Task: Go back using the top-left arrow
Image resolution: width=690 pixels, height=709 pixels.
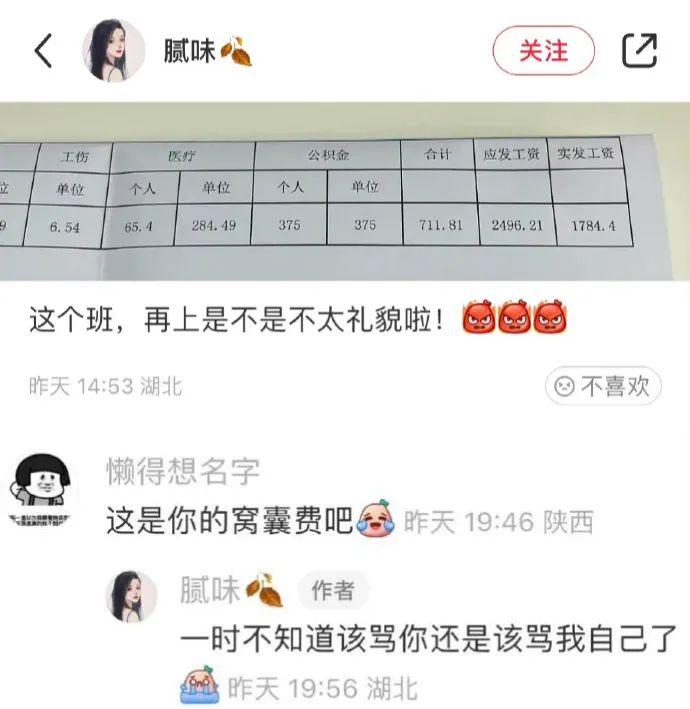Action: click(43, 51)
